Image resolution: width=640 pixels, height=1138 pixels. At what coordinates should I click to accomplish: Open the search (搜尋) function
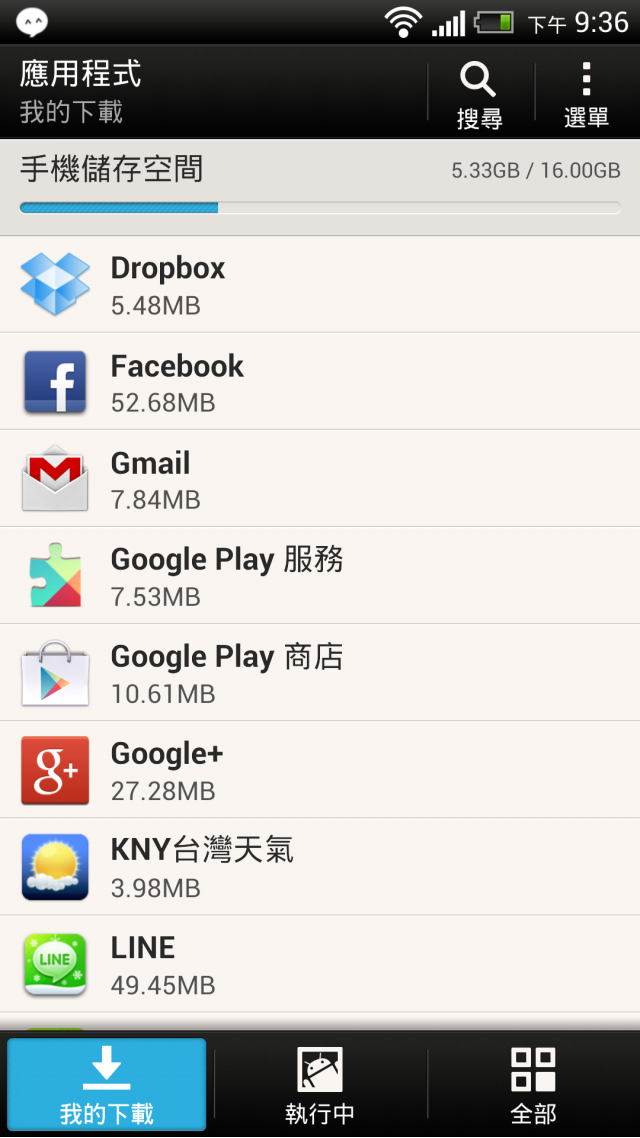[479, 93]
